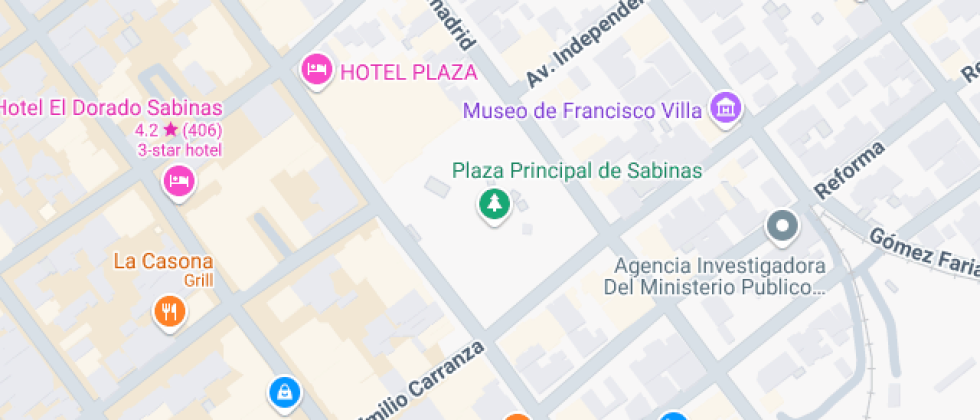Select La Casona Grill restaurant pin
The height and width of the screenshot is (420, 980).
(x=170, y=311)
